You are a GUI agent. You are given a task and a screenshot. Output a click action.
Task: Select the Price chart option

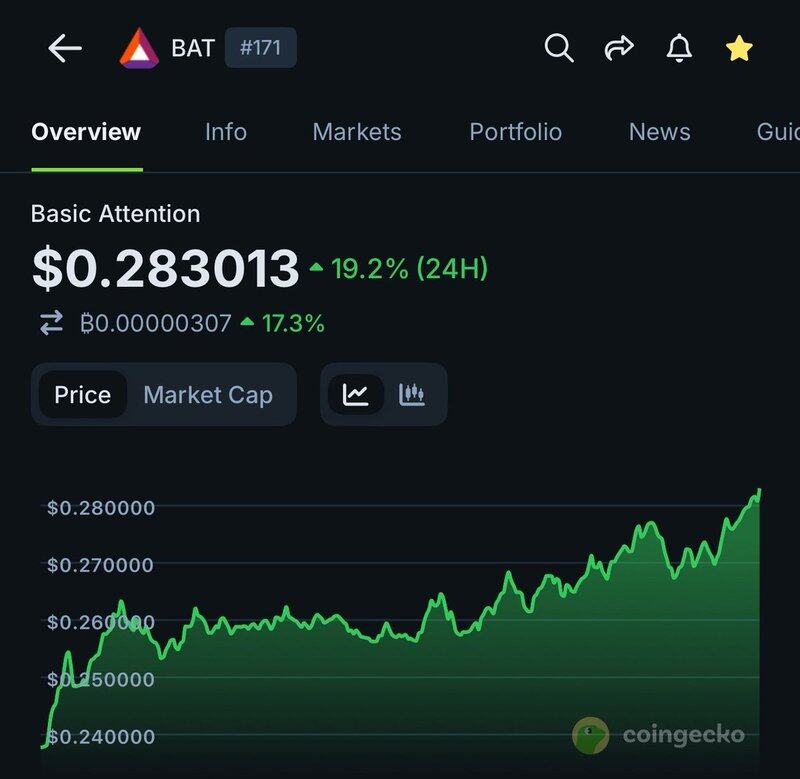(83, 395)
